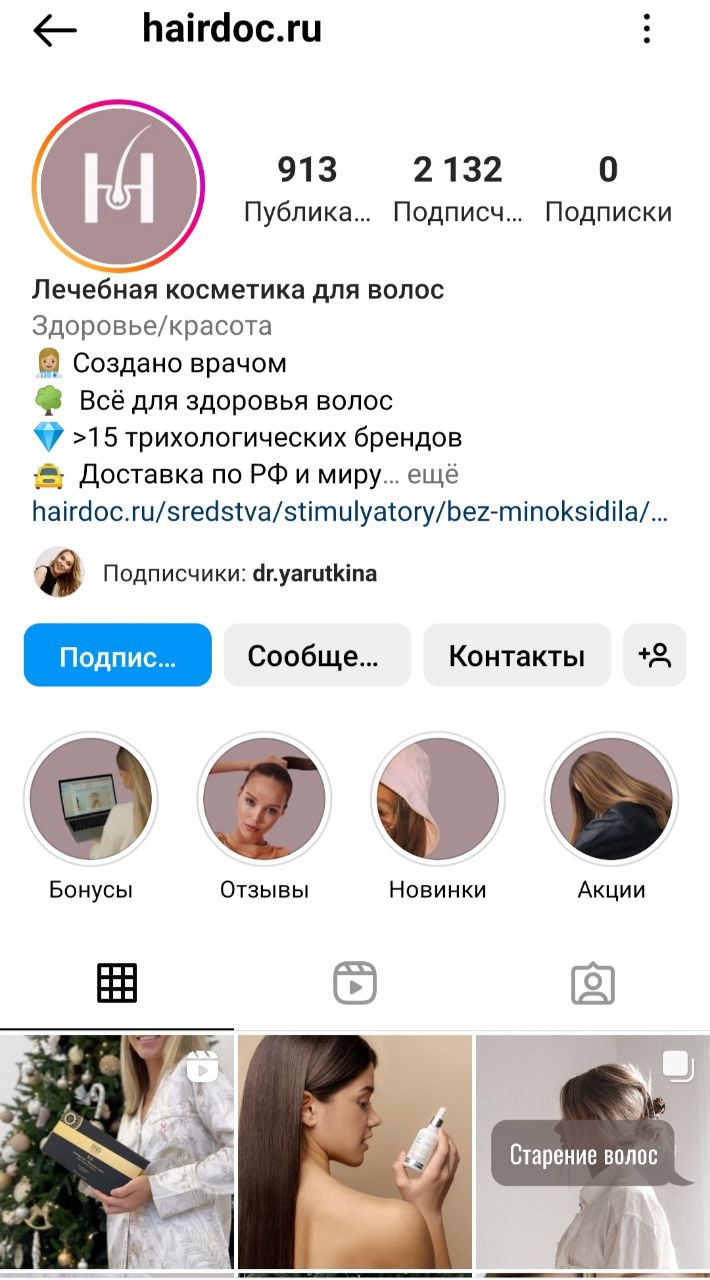
Task: Switch to the tagged photos tab
Action: click(x=593, y=984)
